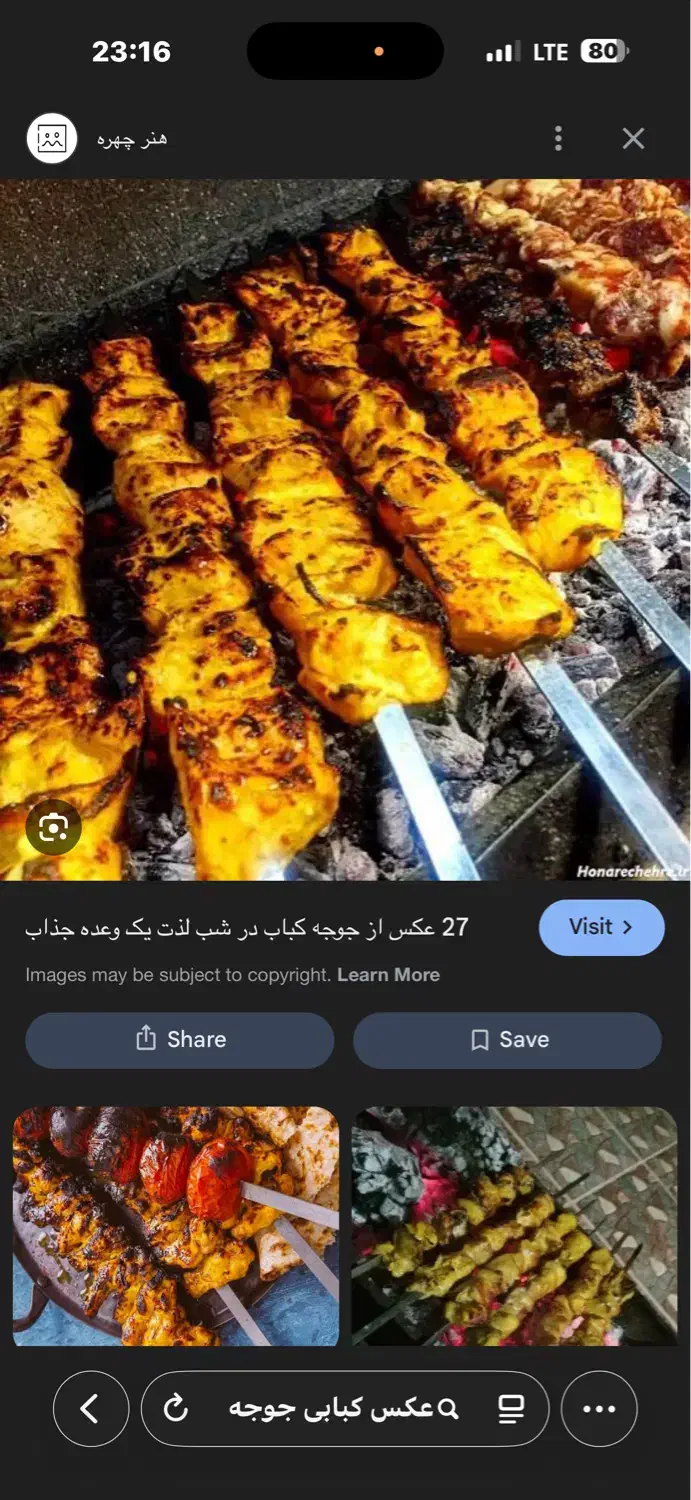Open the enlarged kebab photo
The height and width of the screenshot is (1500, 691).
pos(345,530)
